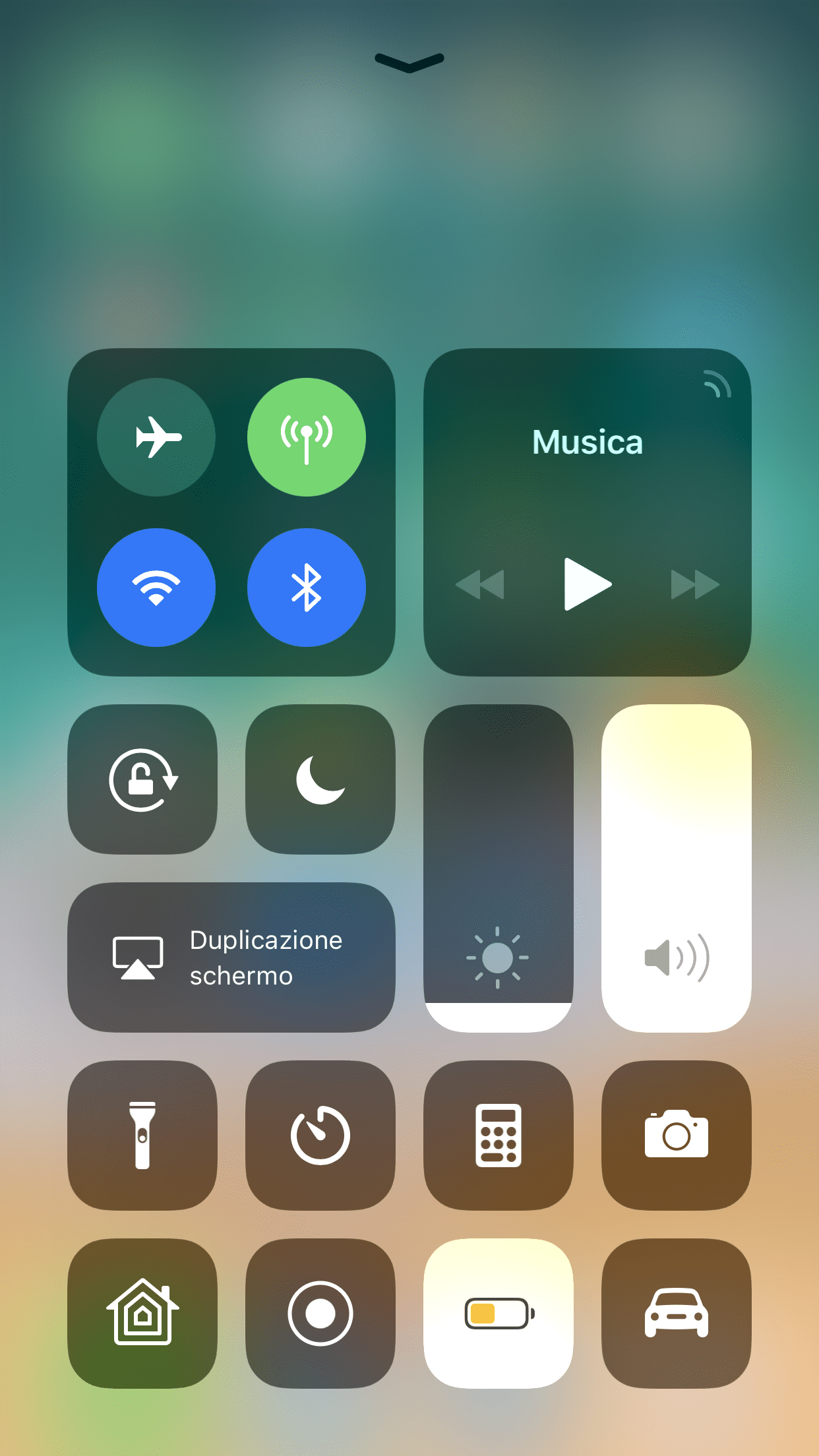Open the camera
The image size is (819, 1456).
click(x=677, y=1136)
